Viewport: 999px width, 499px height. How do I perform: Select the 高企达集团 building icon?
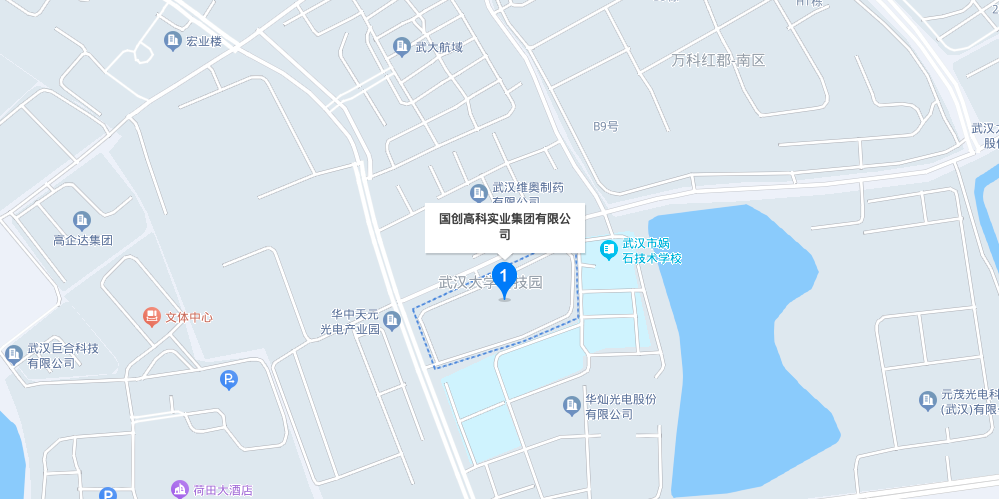click(82, 220)
